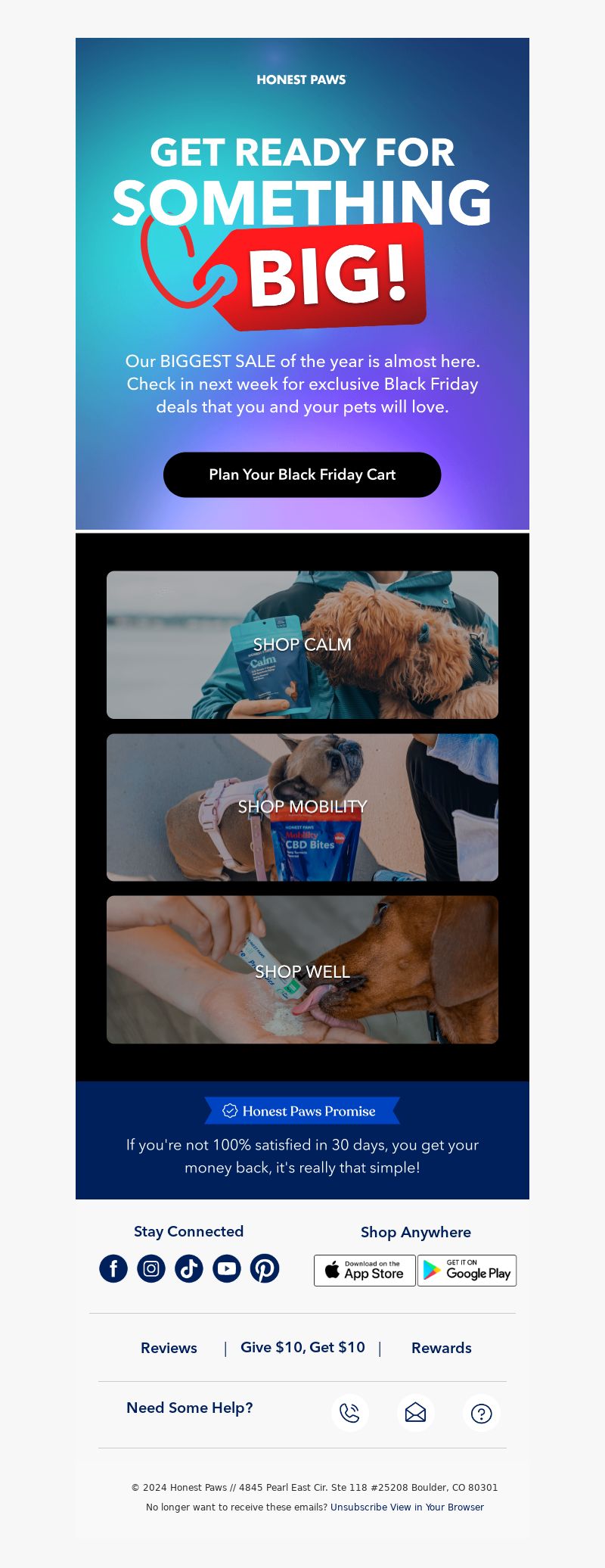Image resolution: width=605 pixels, height=1568 pixels.
Task: Open the Shop Calm tile
Action: tap(302, 645)
